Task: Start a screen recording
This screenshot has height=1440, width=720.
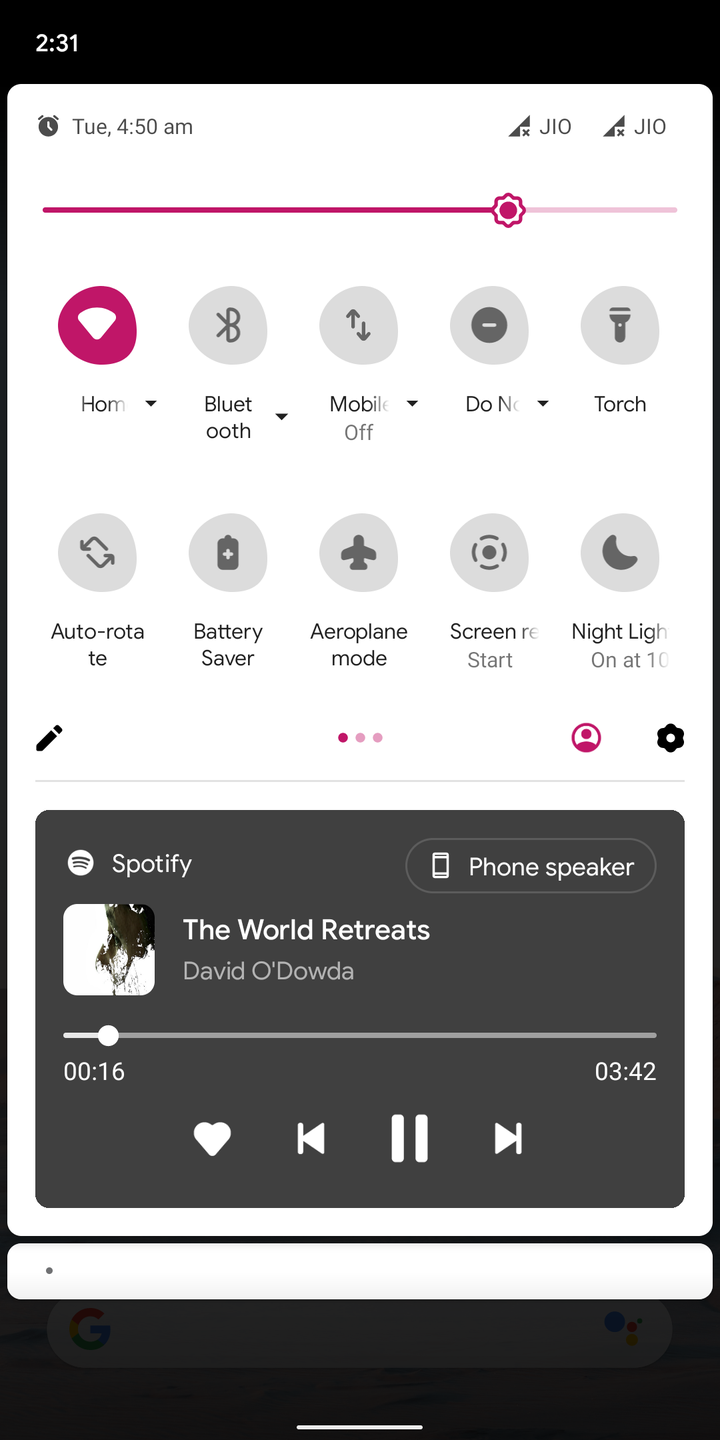Action: click(x=489, y=552)
